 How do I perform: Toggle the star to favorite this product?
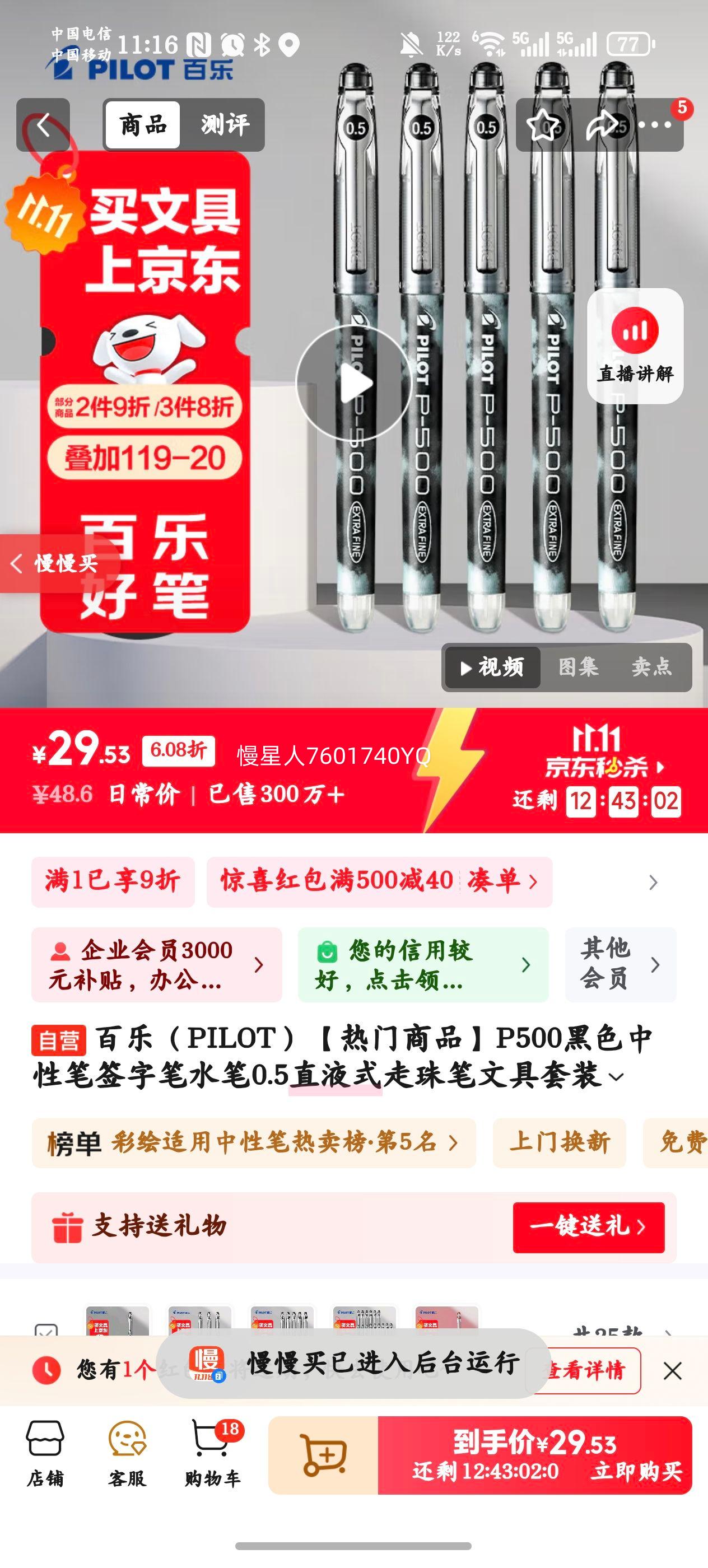544,125
